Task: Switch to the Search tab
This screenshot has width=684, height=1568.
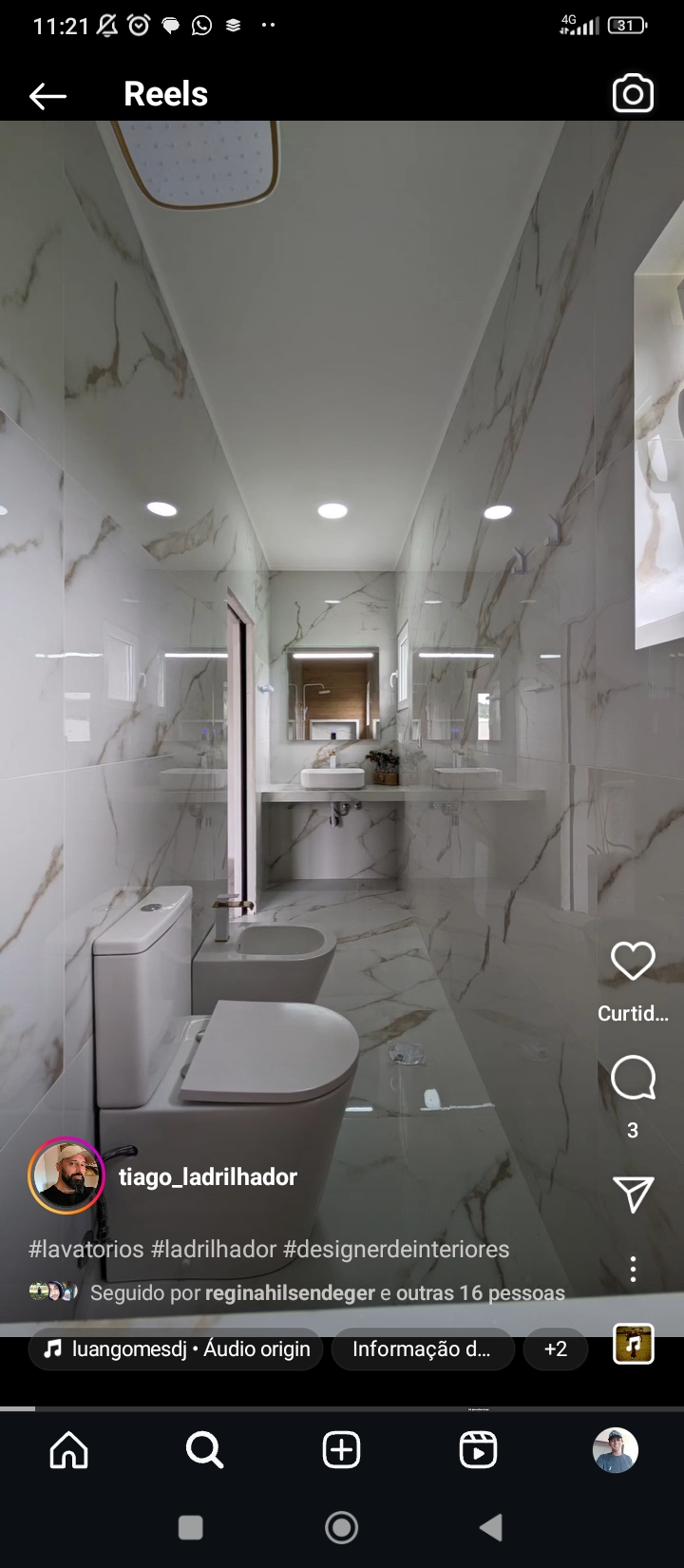Action: tap(204, 1450)
